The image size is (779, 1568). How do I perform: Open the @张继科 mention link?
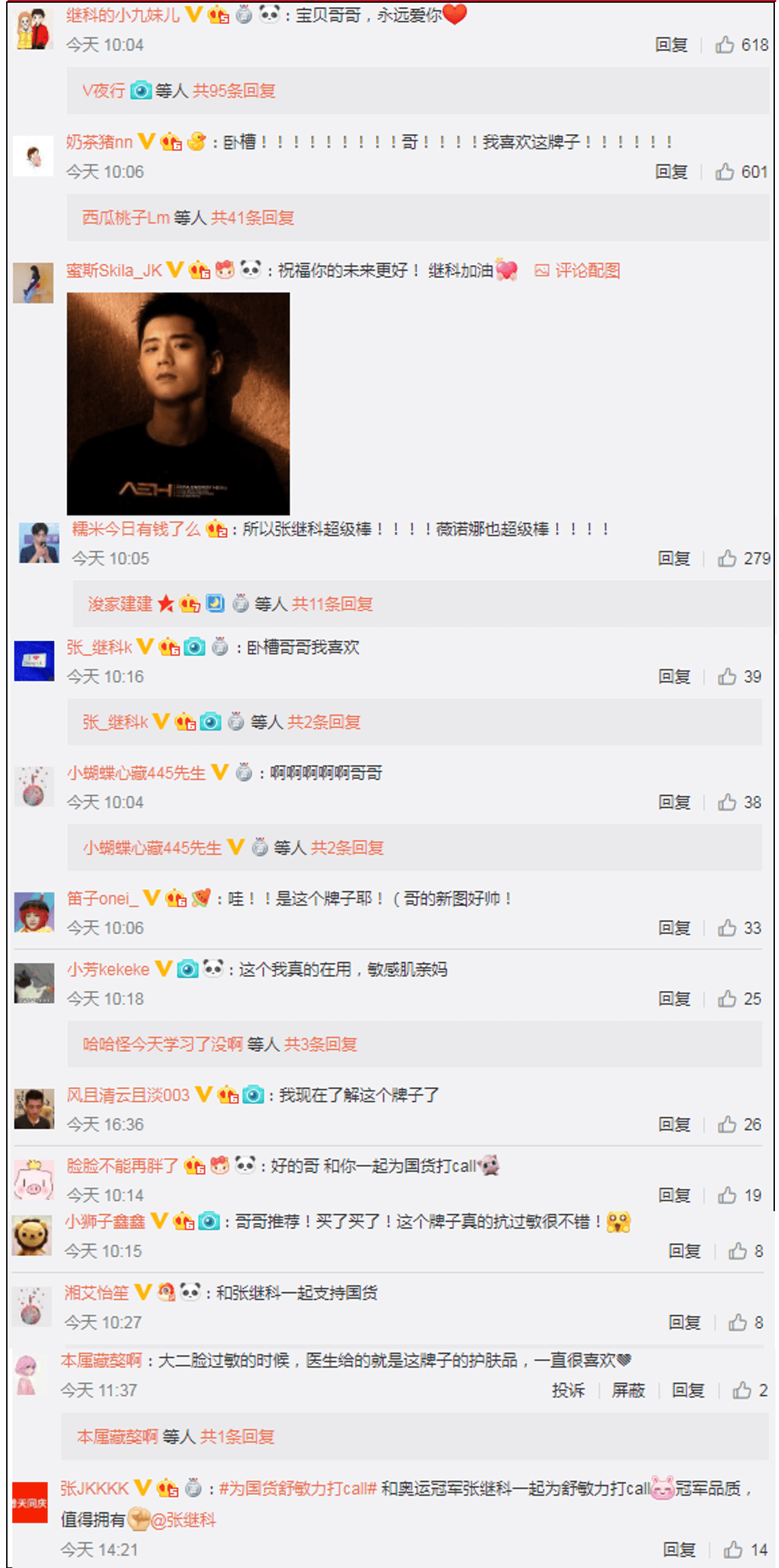point(183,1520)
